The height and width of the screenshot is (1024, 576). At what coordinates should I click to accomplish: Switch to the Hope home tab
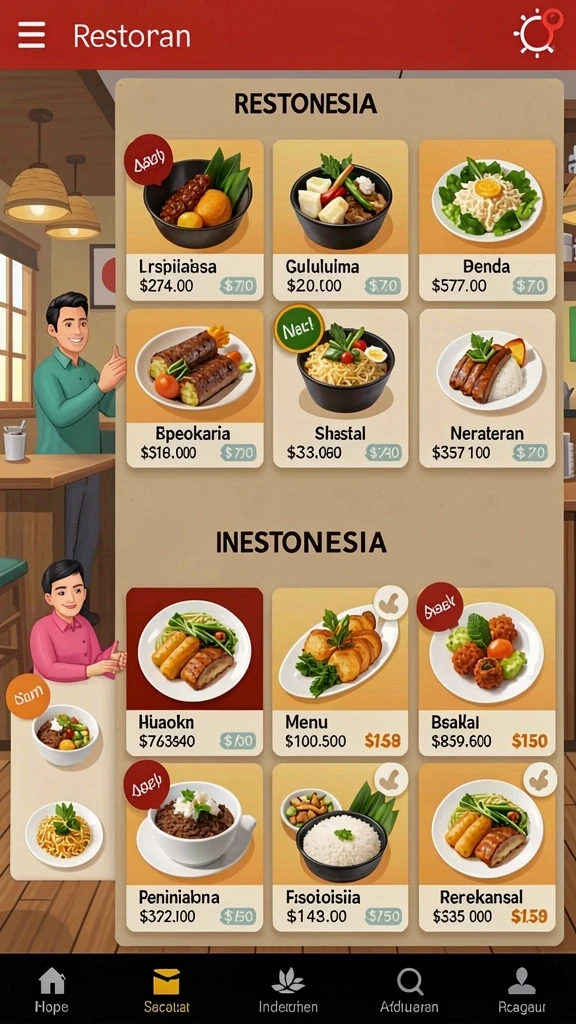click(52, 989)
